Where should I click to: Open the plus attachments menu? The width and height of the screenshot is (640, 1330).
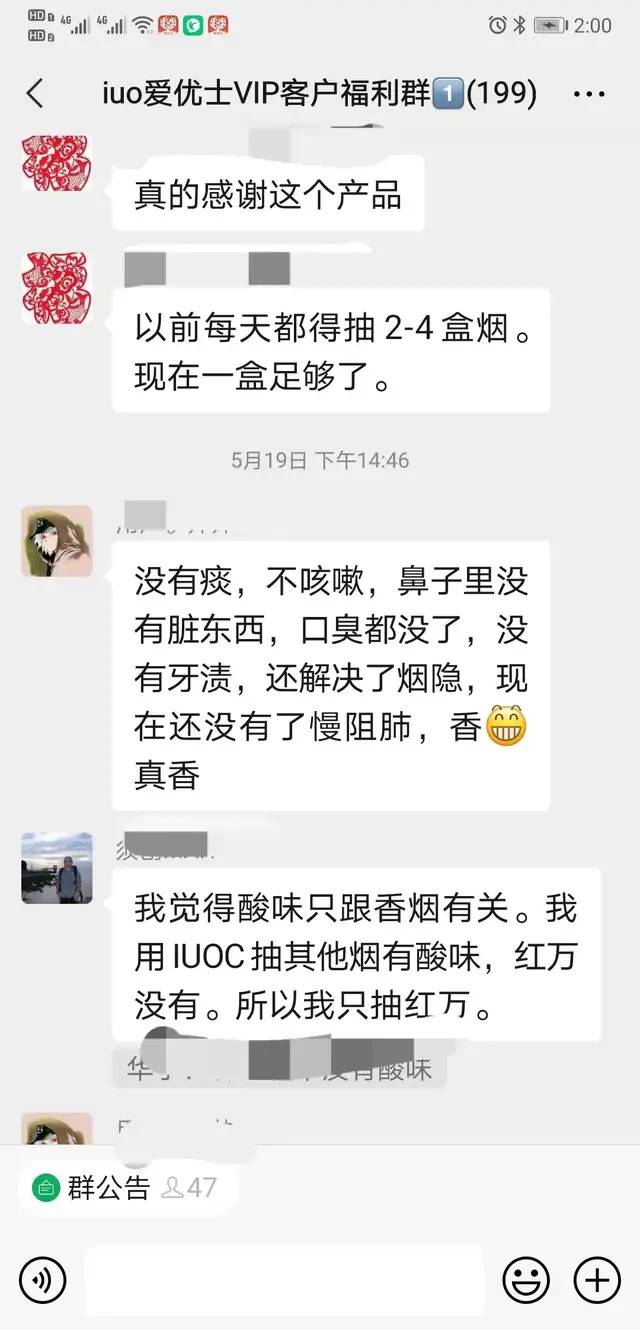pos(597,1280)
